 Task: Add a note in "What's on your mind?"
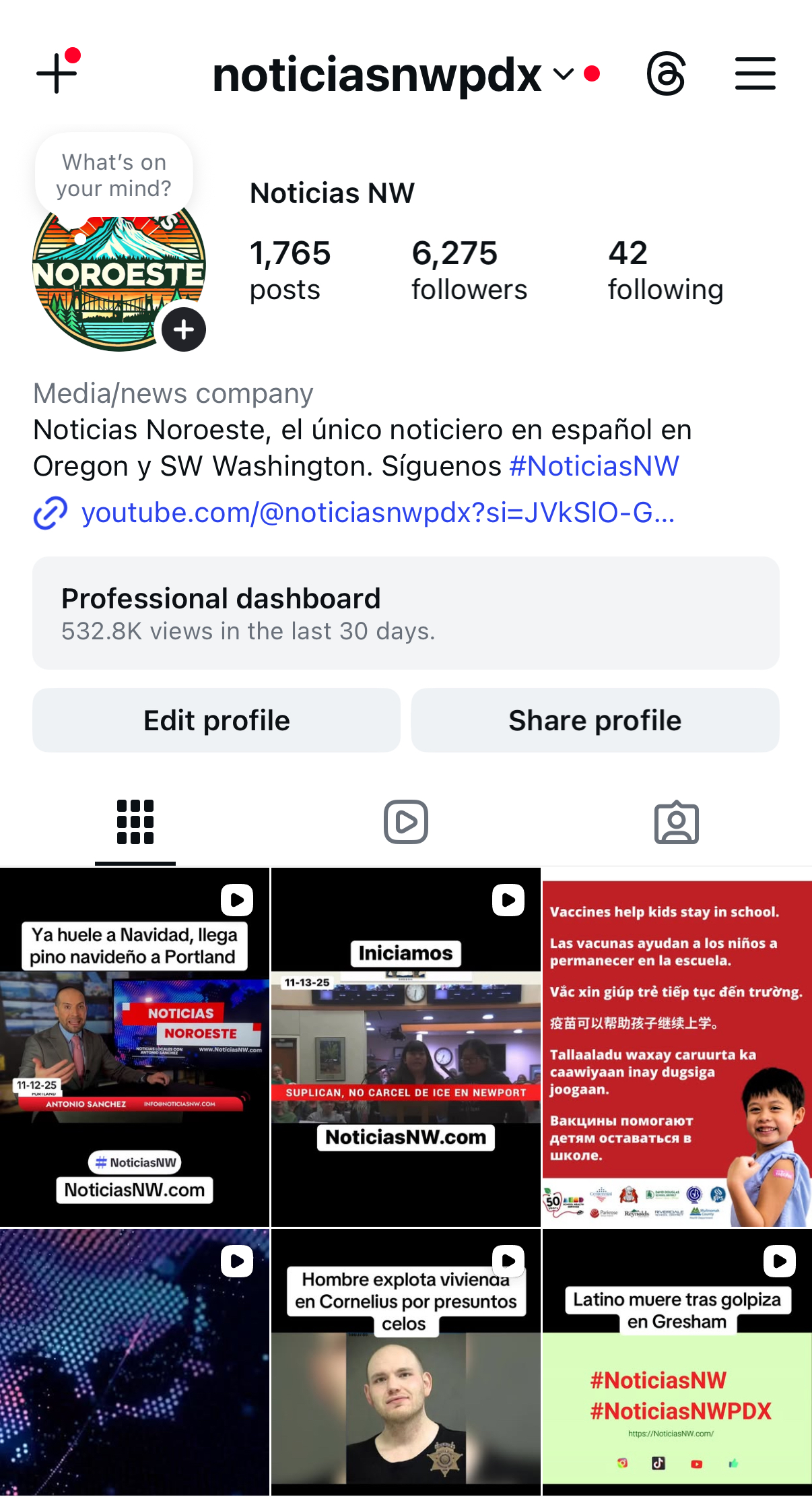pyautogui.click(x=114, y=175)
